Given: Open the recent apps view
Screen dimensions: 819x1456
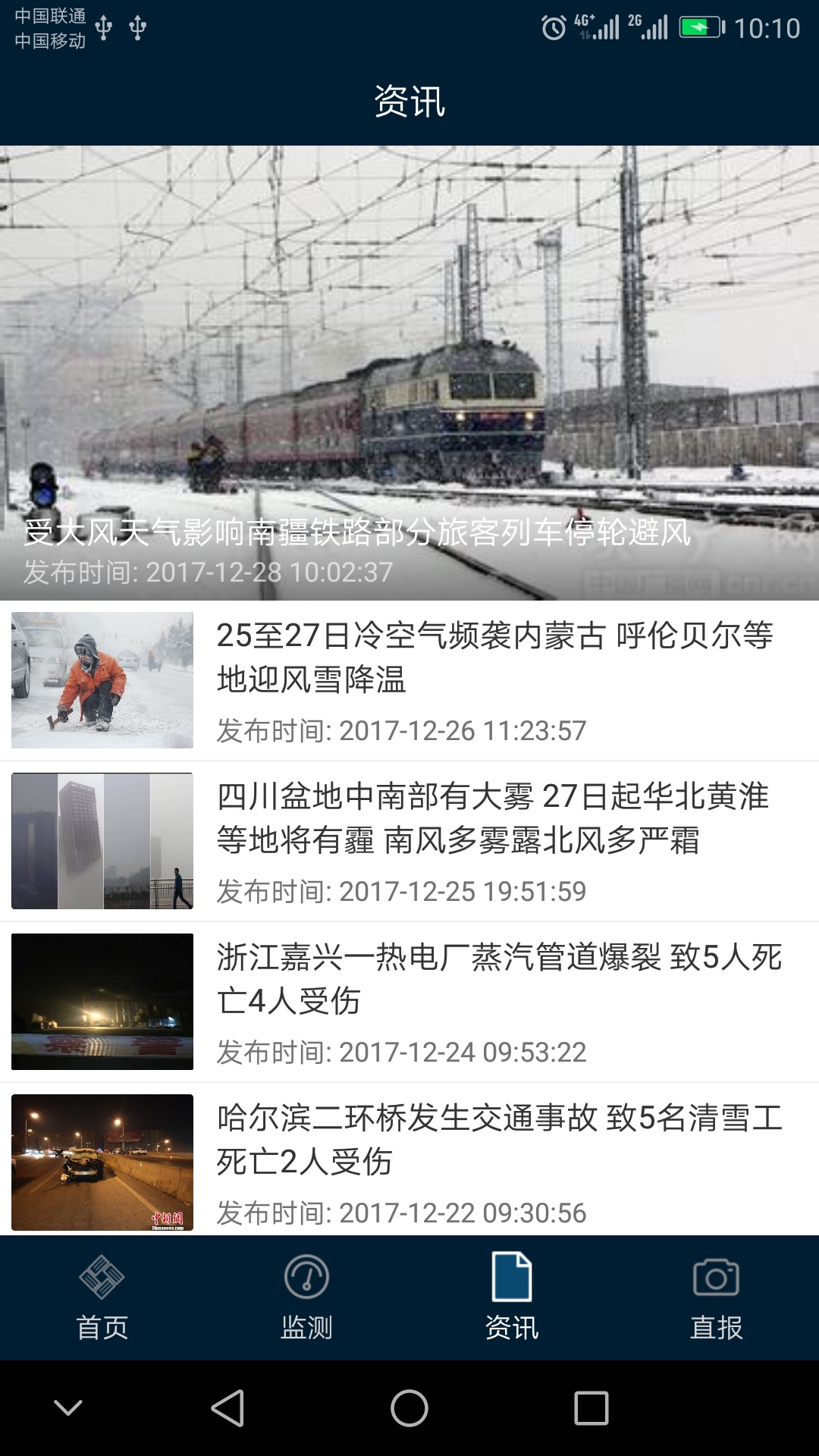Looking at the screenshot, I should 591,1408.
